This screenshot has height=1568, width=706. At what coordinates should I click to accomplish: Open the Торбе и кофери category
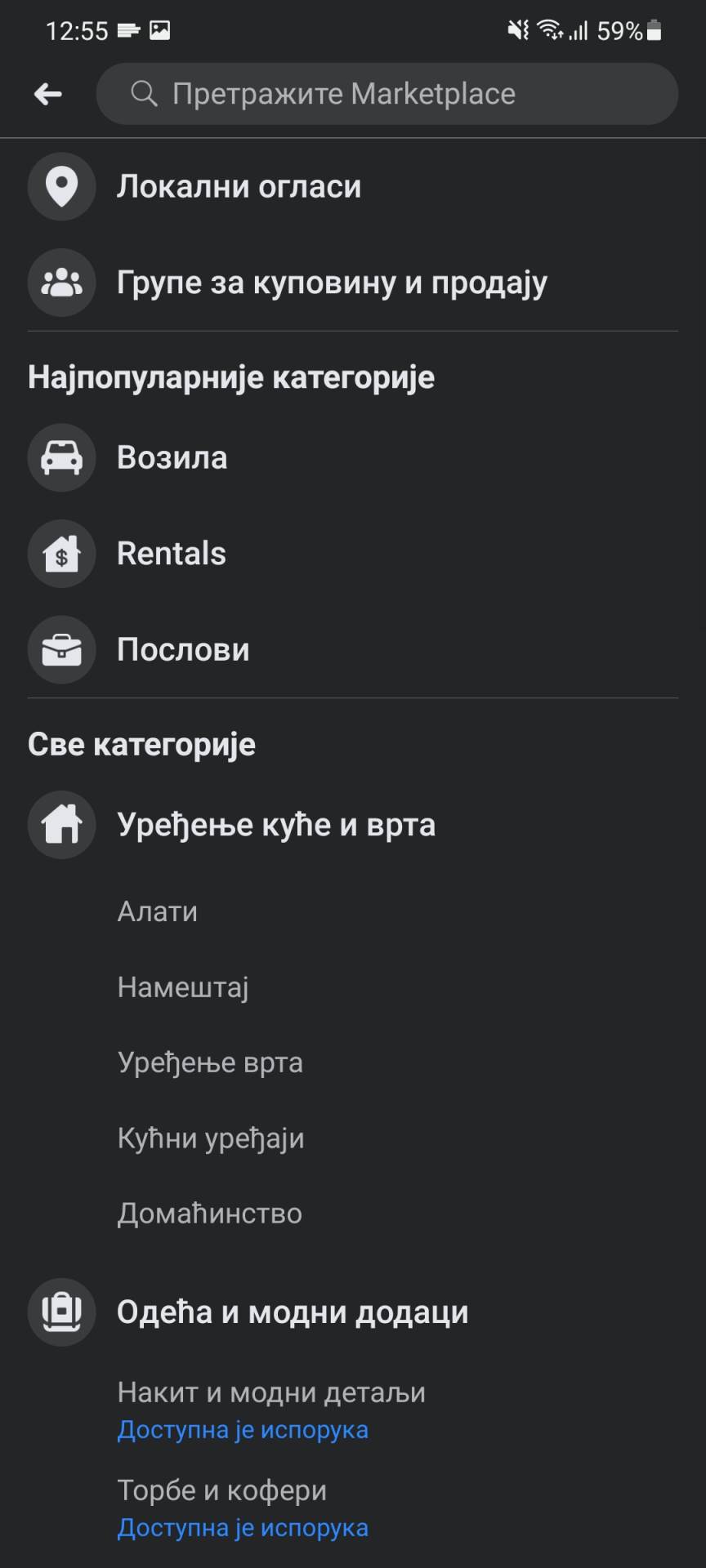coord(221,1490)
